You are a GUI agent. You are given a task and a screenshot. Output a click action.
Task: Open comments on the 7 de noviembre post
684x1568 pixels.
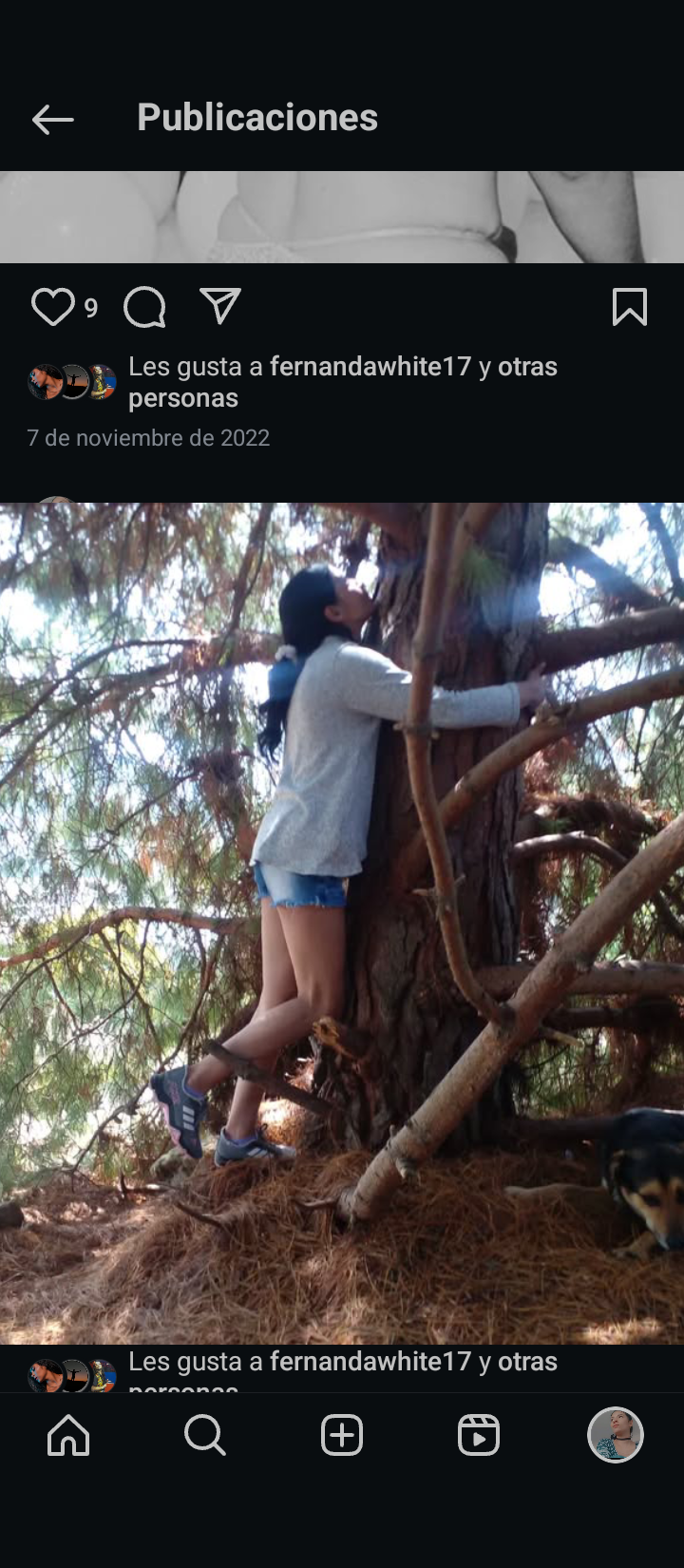pos(144,308)
